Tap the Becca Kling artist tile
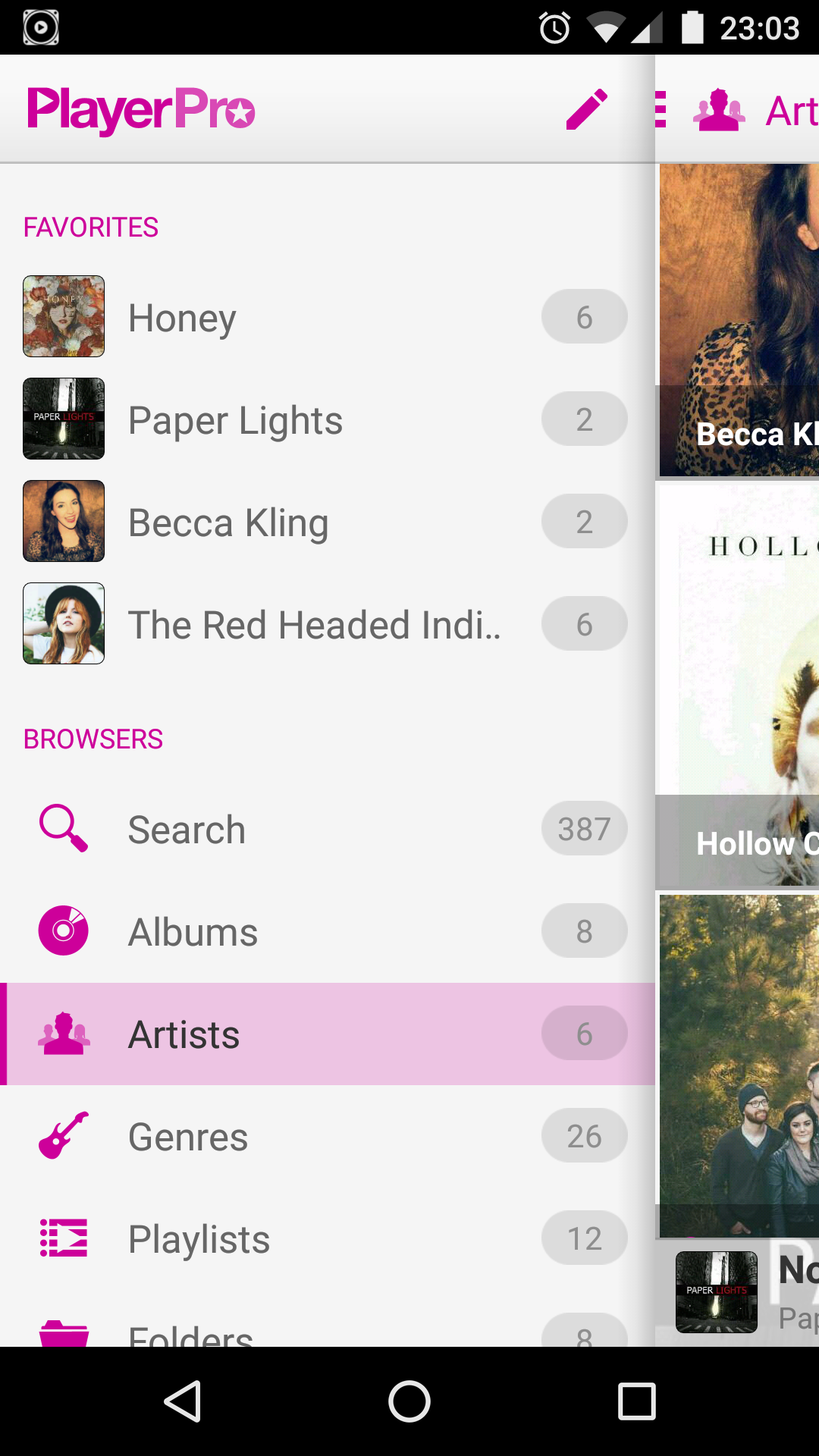 tap(738, 320)
